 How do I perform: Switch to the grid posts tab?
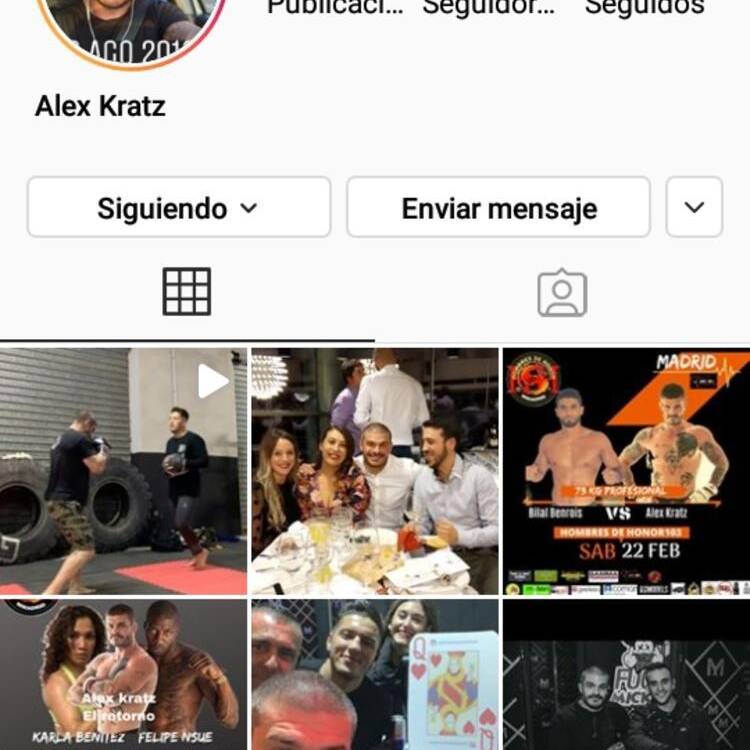pyautogui.click(x=187, y=292)
